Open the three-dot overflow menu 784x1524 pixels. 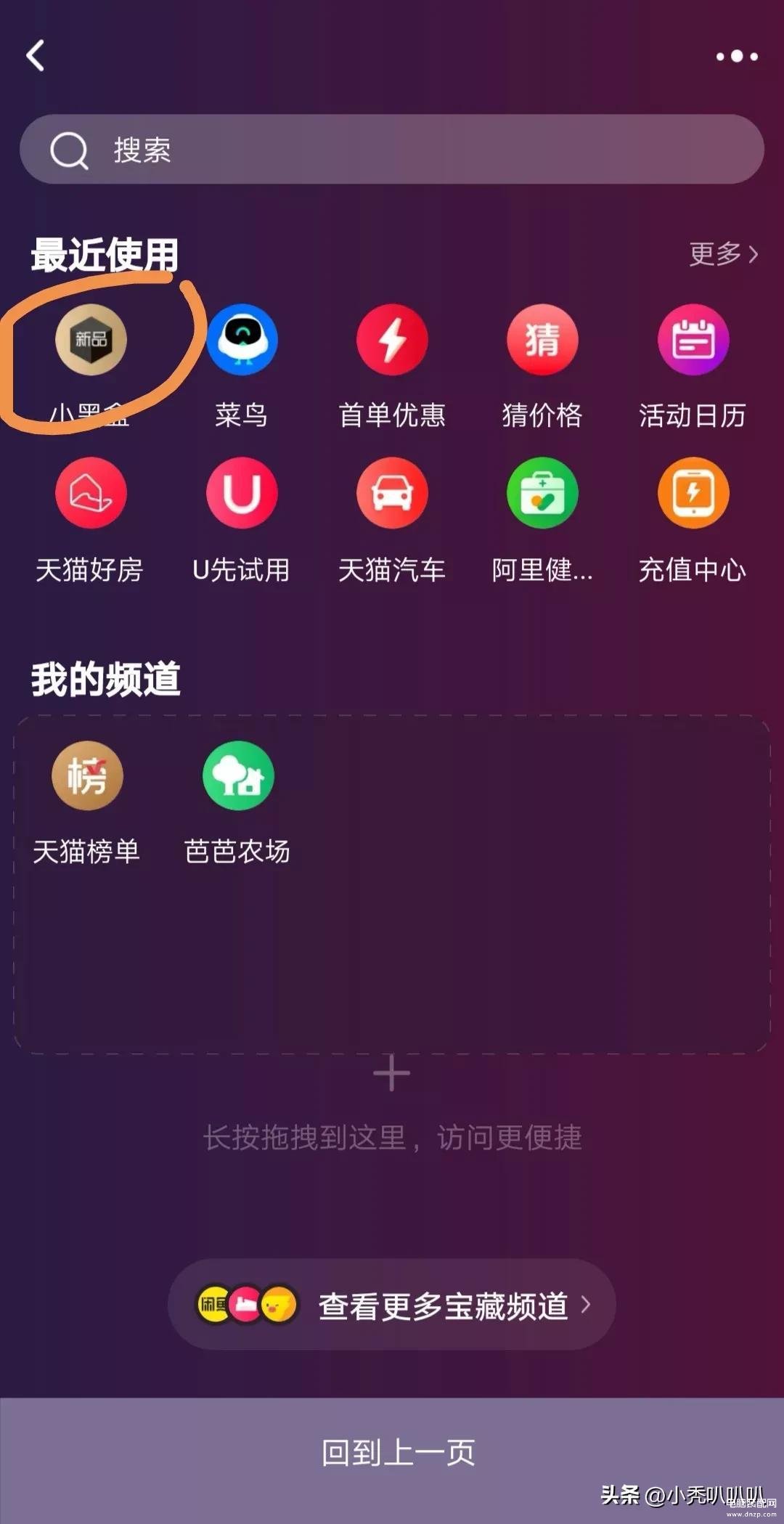click(736, 56)
